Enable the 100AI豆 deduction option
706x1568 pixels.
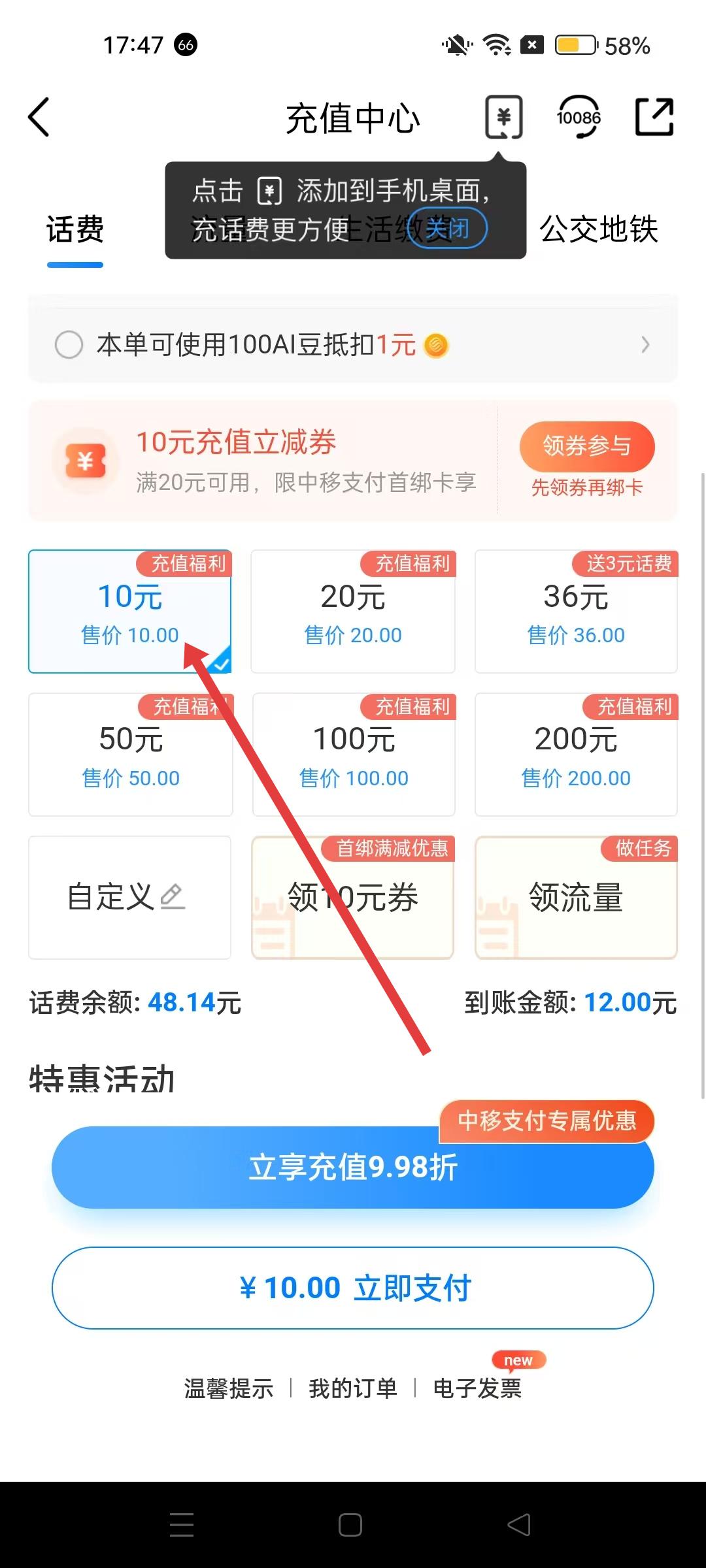[69, 345]
